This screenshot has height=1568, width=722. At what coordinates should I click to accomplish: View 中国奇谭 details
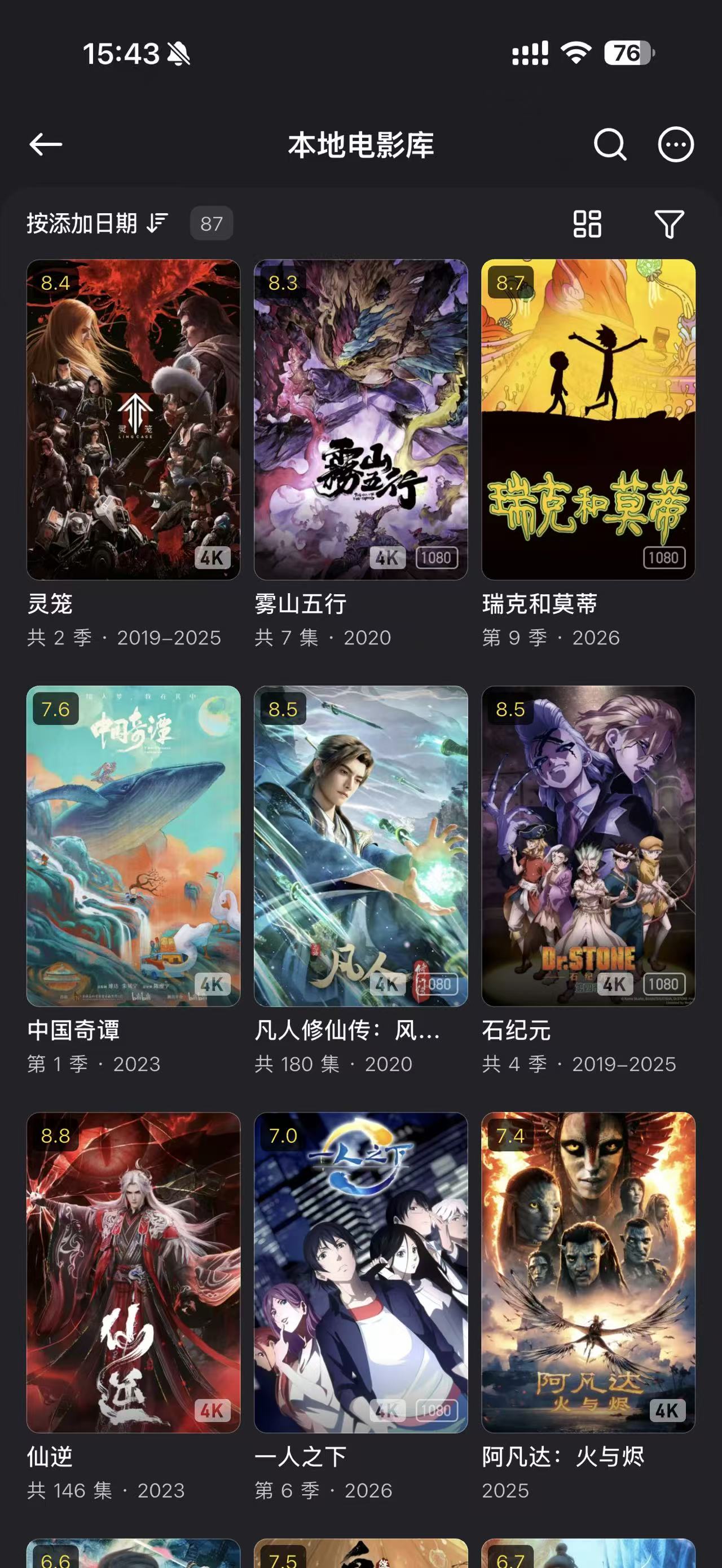click(x=133, y=846)
